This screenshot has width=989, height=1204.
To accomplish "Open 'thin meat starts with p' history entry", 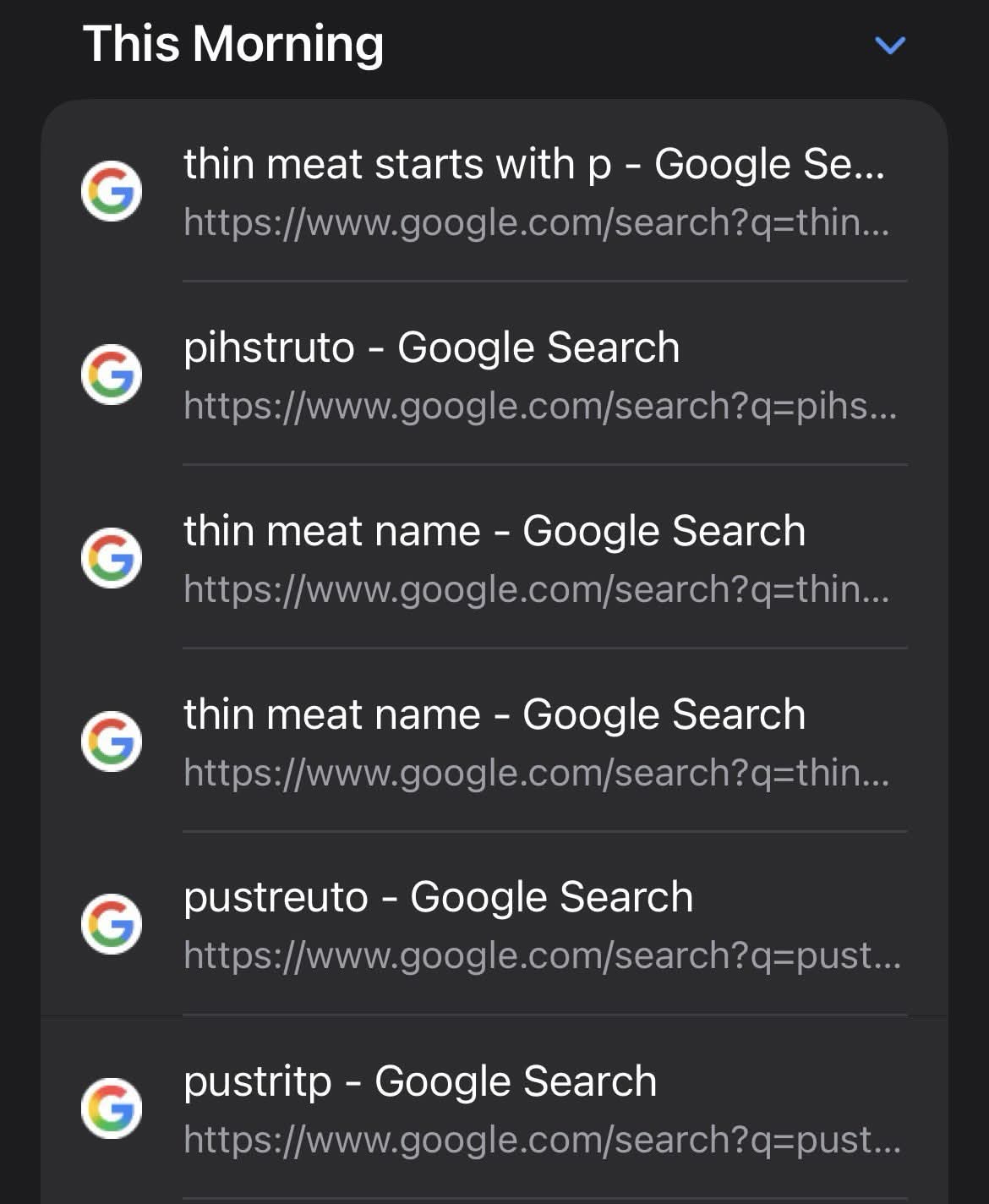I will click(534, 191).
